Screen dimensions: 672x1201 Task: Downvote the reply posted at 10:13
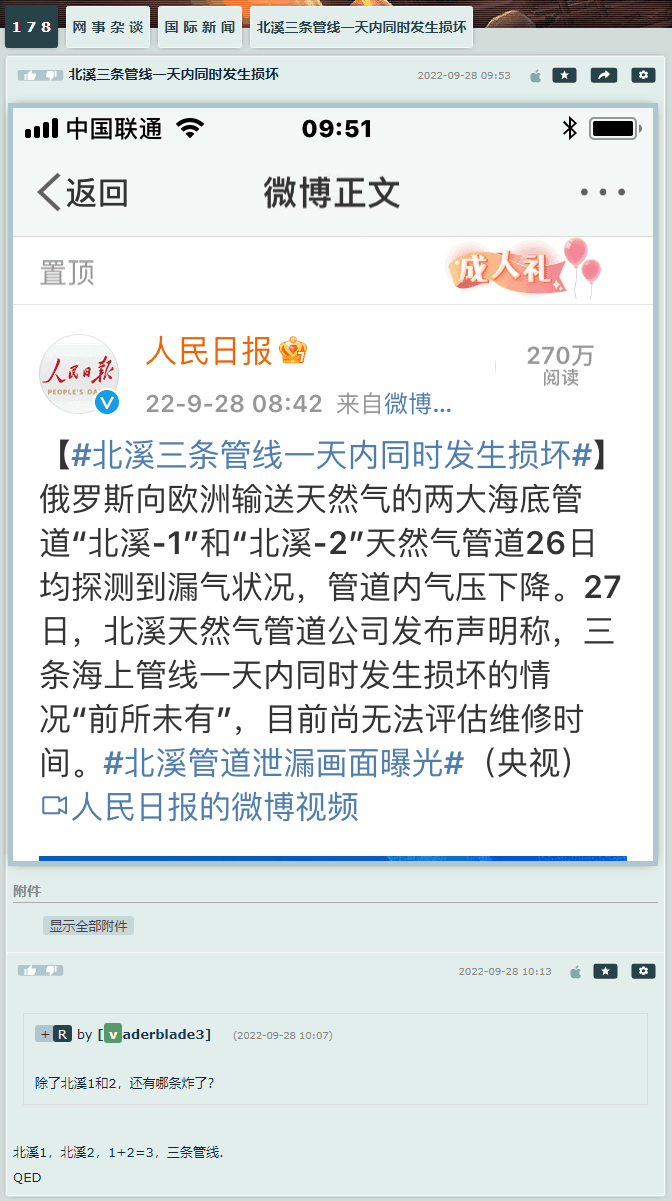[x=51, y=970]
